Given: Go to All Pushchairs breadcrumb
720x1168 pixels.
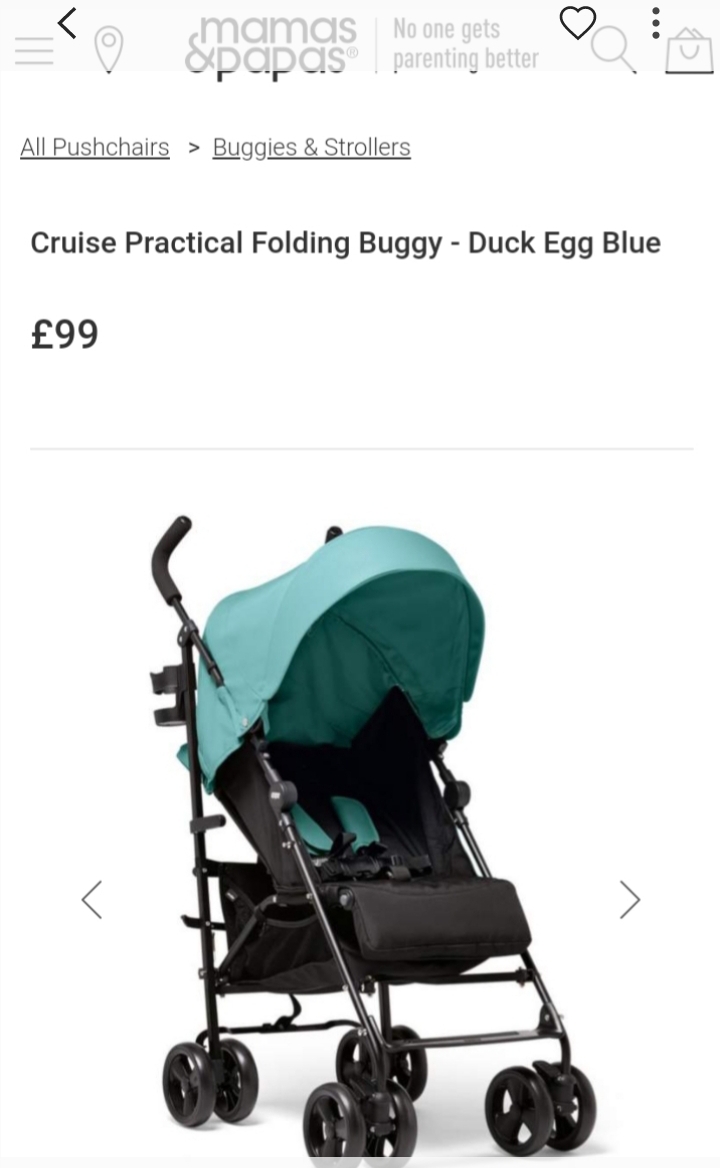Looking at the screenshot, I should (x=95, y=147).
